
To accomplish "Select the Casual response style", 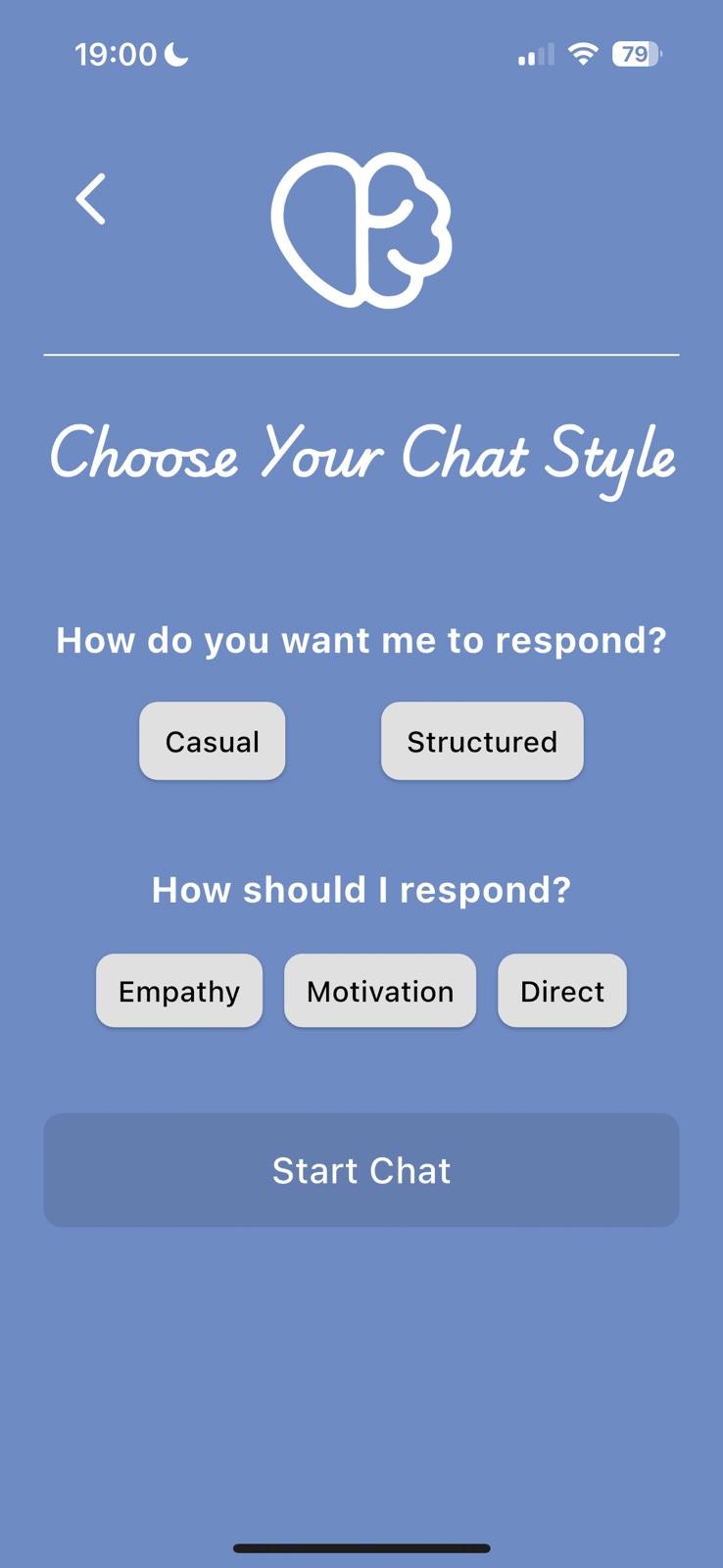I will pos(212,741).
